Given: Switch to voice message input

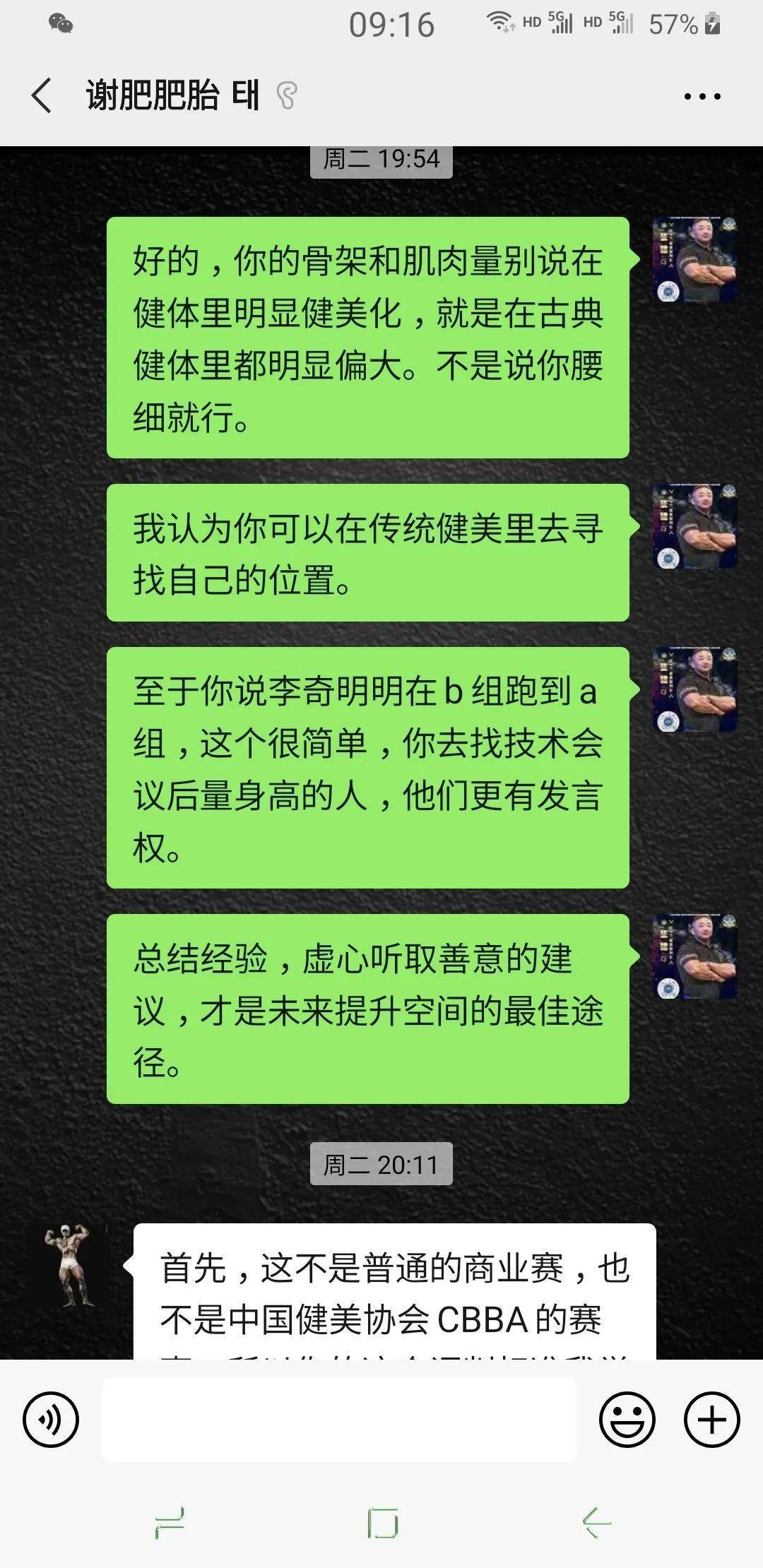Looking at the screenshot, I should (x=51, y=1419).
